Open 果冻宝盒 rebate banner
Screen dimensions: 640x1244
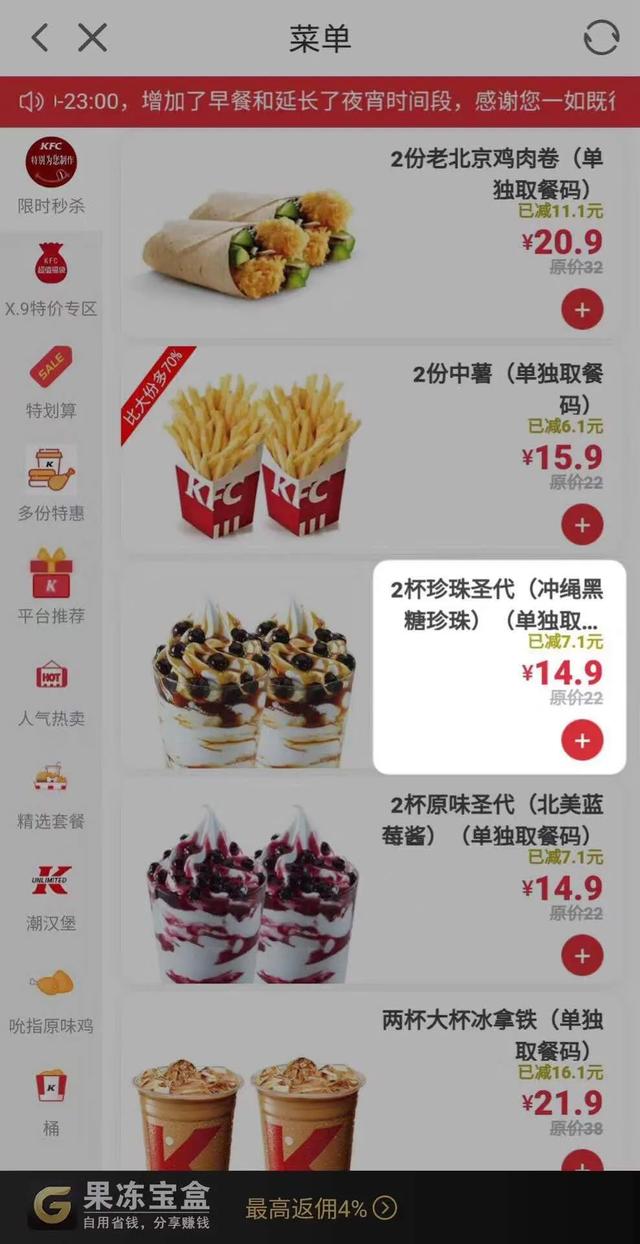(320, 1207)
